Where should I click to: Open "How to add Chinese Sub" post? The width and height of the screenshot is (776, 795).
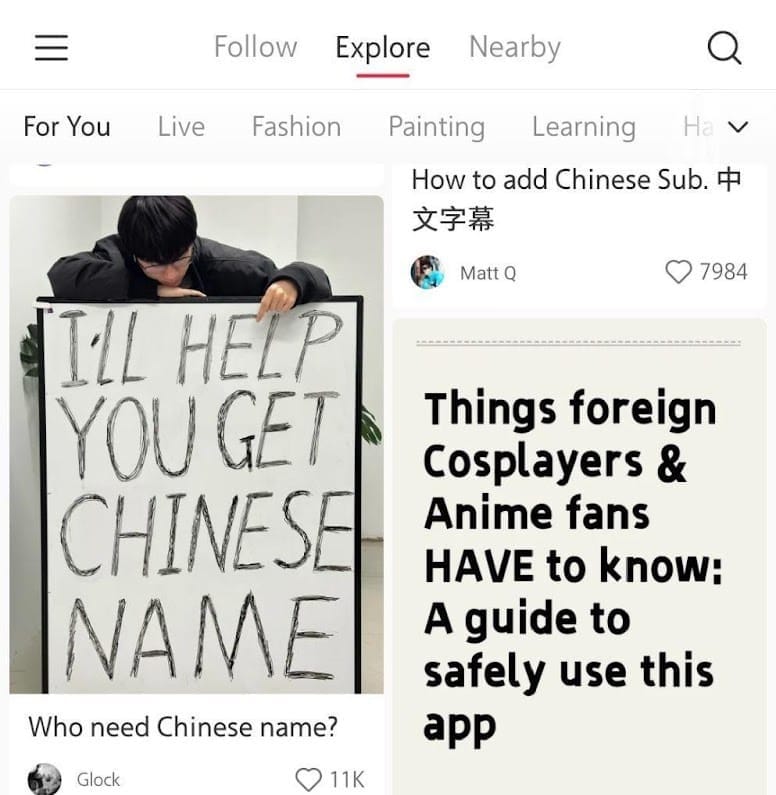pos(577,198)
